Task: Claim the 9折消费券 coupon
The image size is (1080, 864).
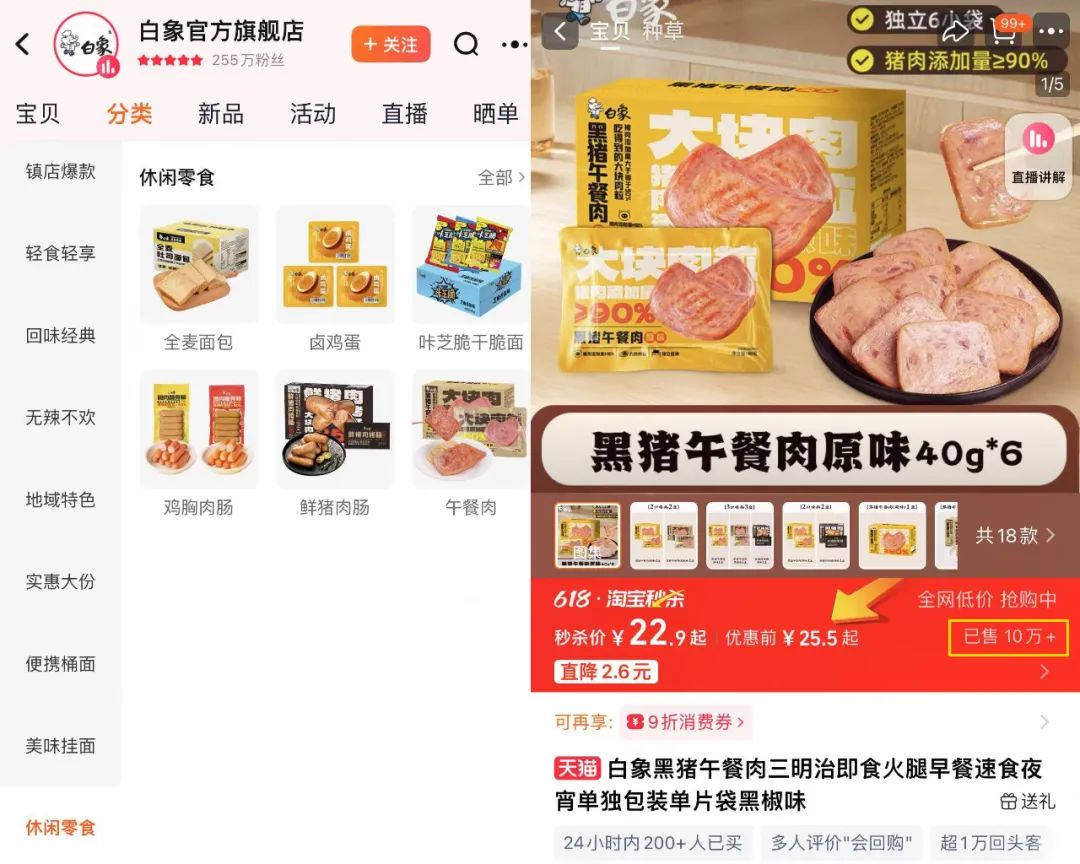Action: tap(688, 721)
